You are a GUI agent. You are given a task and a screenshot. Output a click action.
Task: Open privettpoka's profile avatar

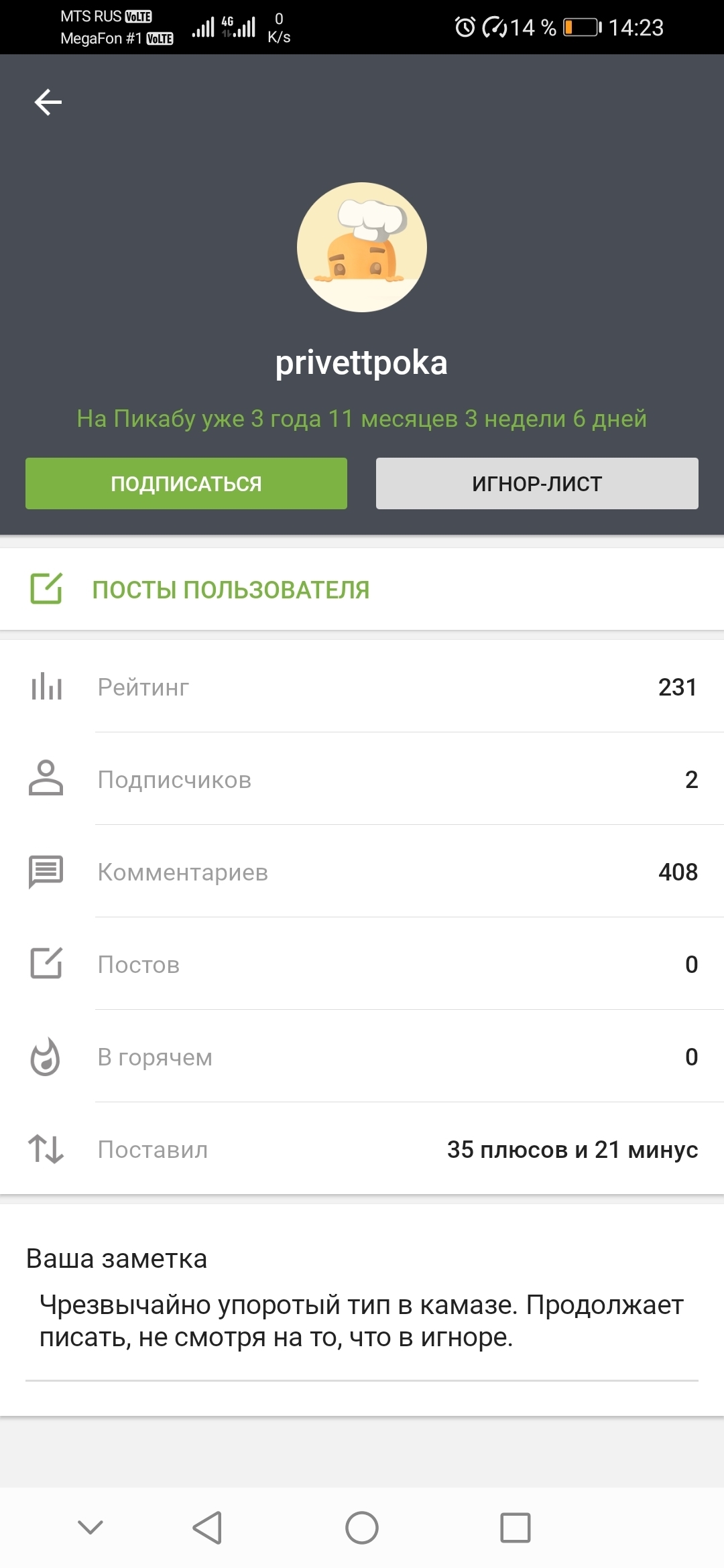click(362, 247)
